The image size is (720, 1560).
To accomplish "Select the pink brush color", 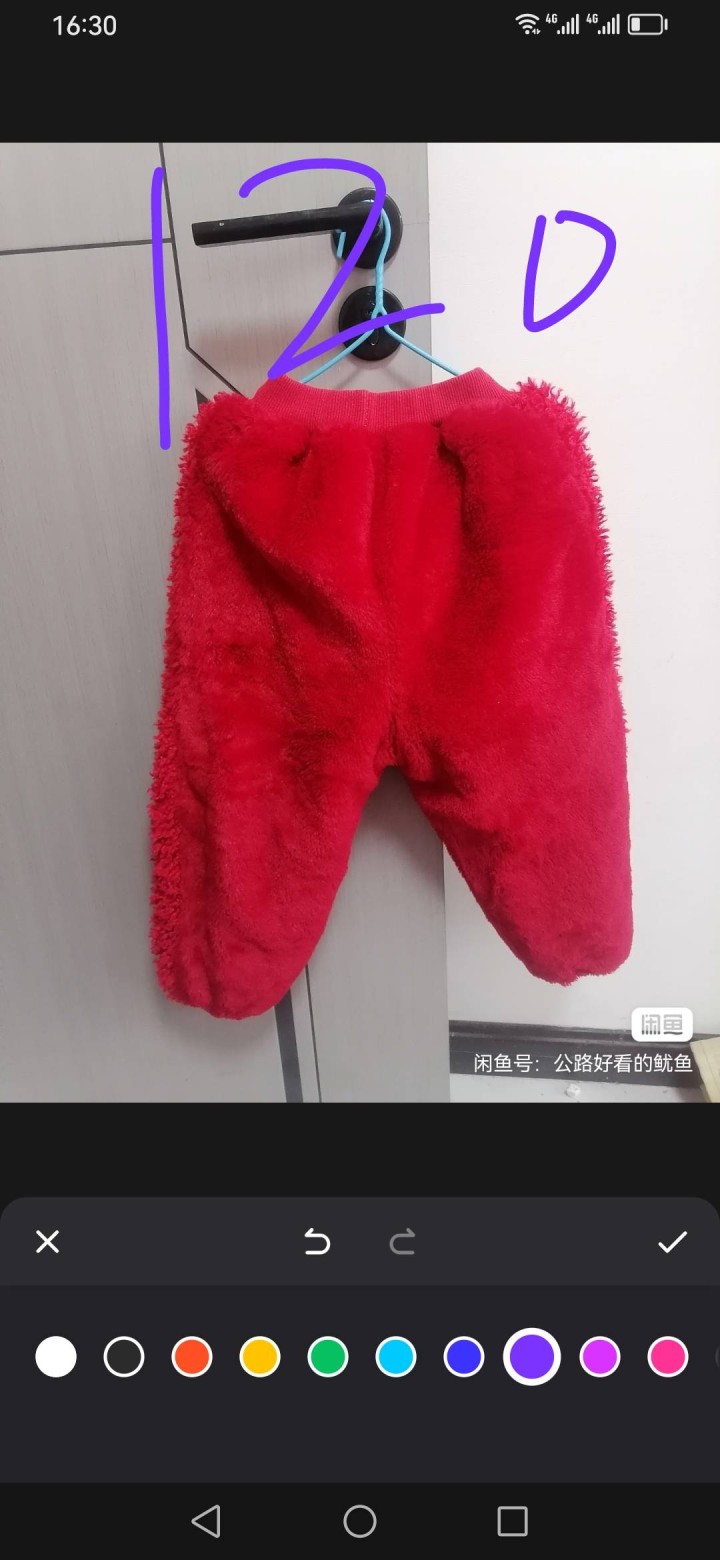I will pos(668,1357).
